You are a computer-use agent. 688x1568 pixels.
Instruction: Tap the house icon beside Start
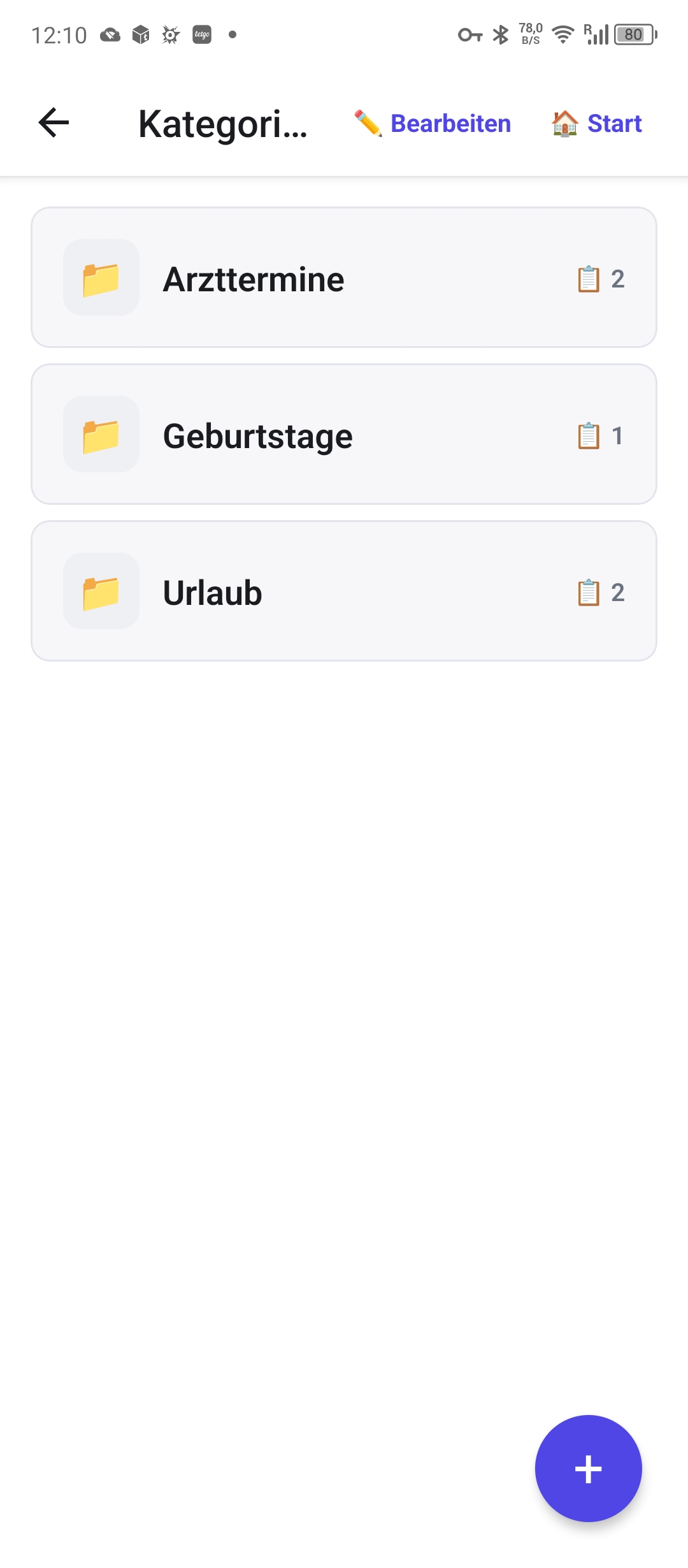[564, 123]
